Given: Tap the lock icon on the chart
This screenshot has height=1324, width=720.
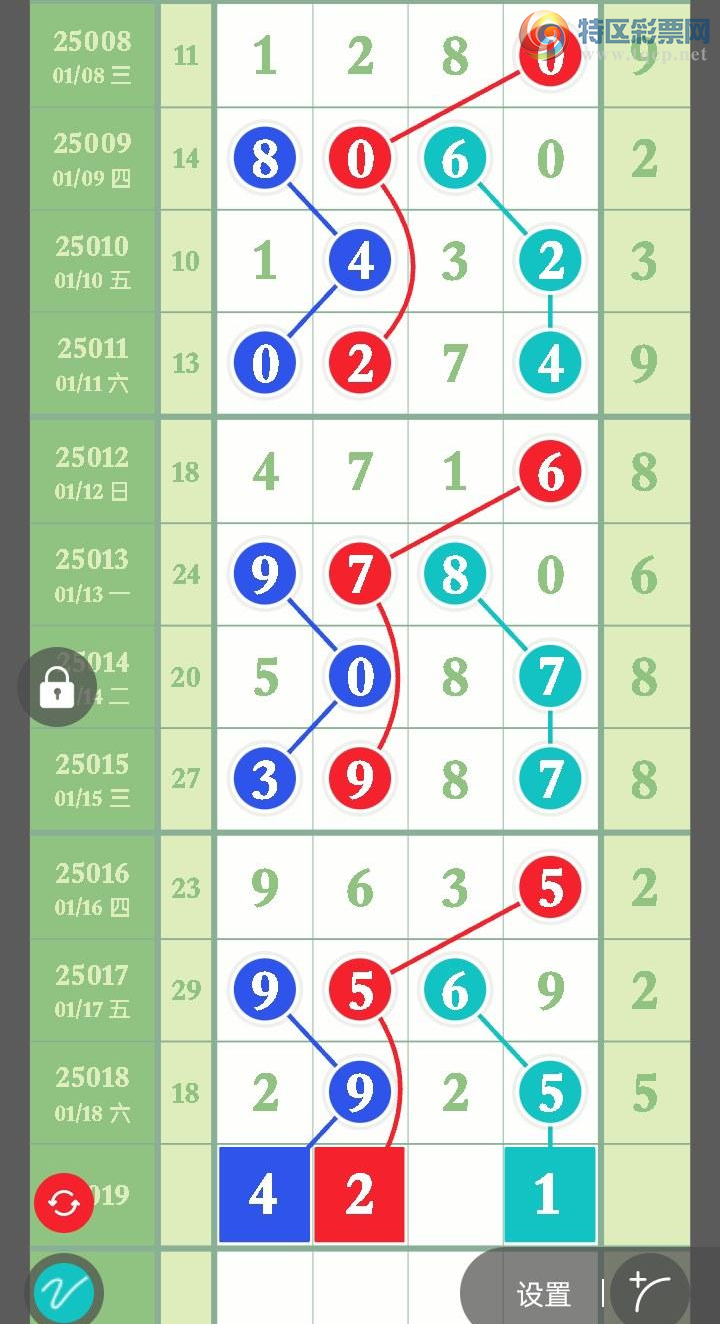Looking at the screenshot, I should pos(57,687).
